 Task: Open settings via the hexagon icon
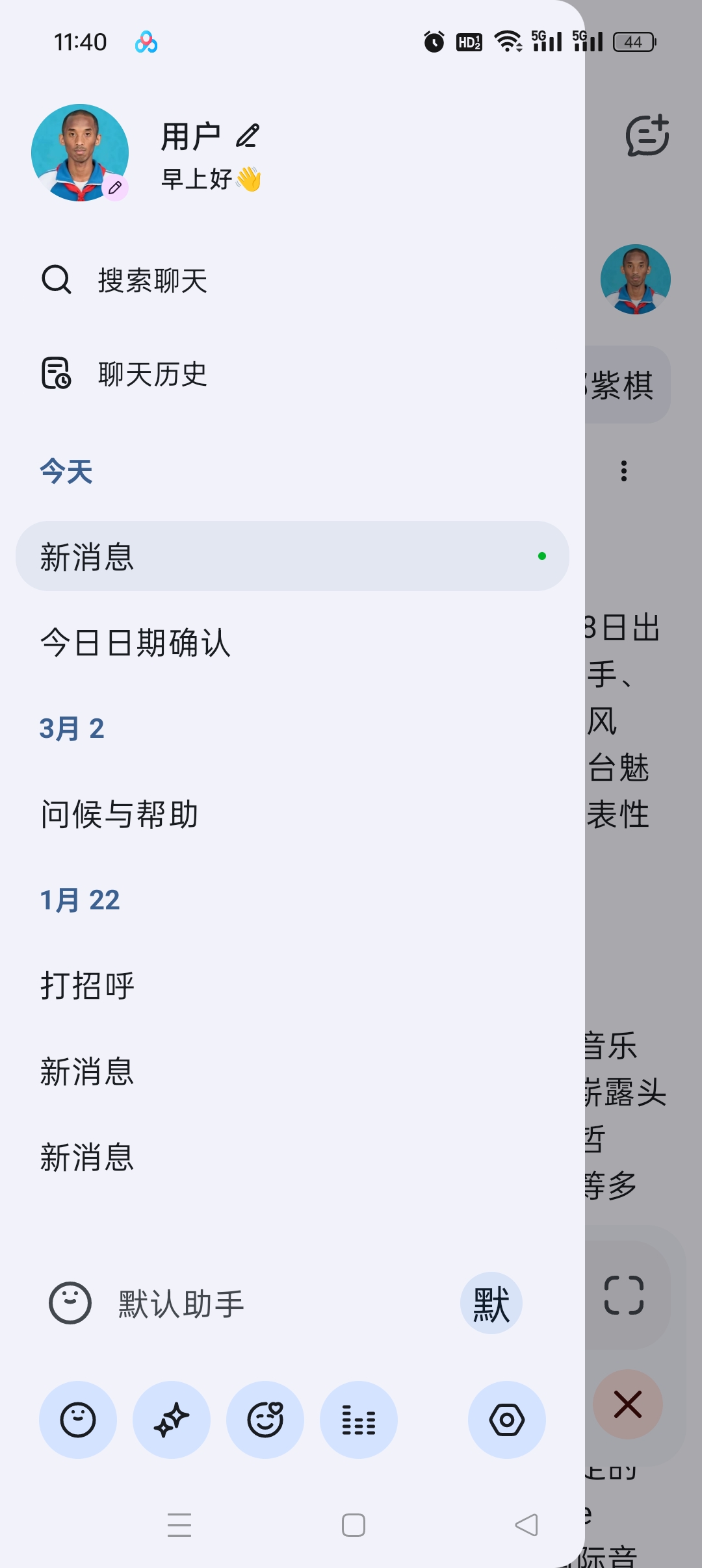click(506, 1420)
